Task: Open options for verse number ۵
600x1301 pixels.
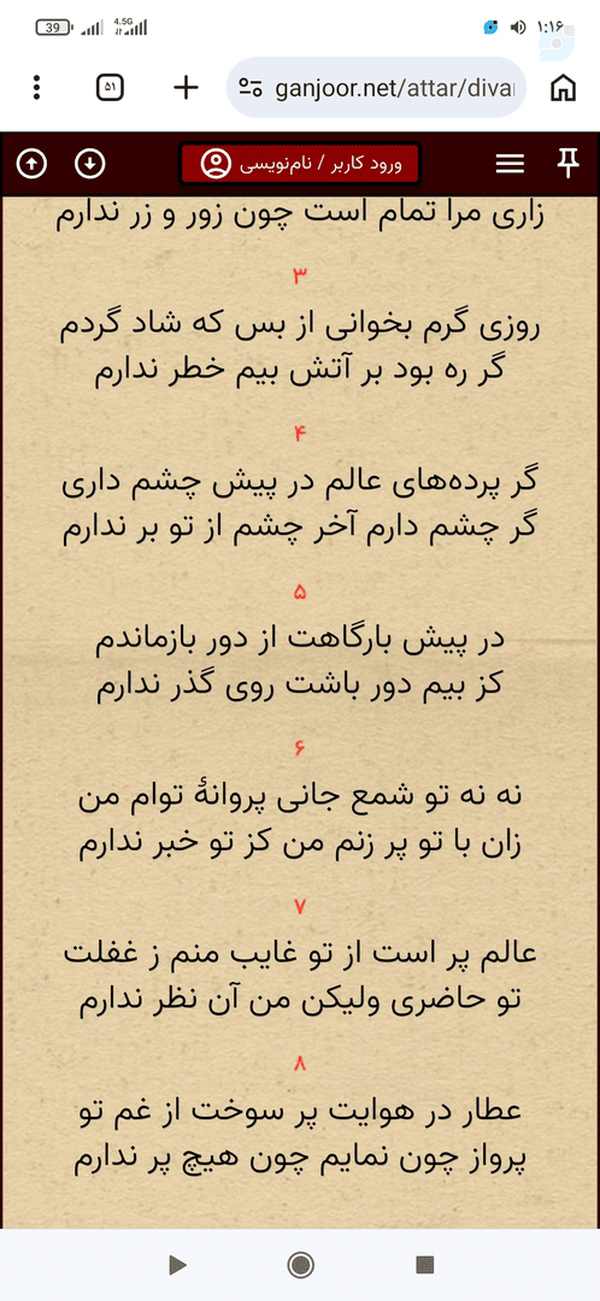Action: (x=299, y=592)
